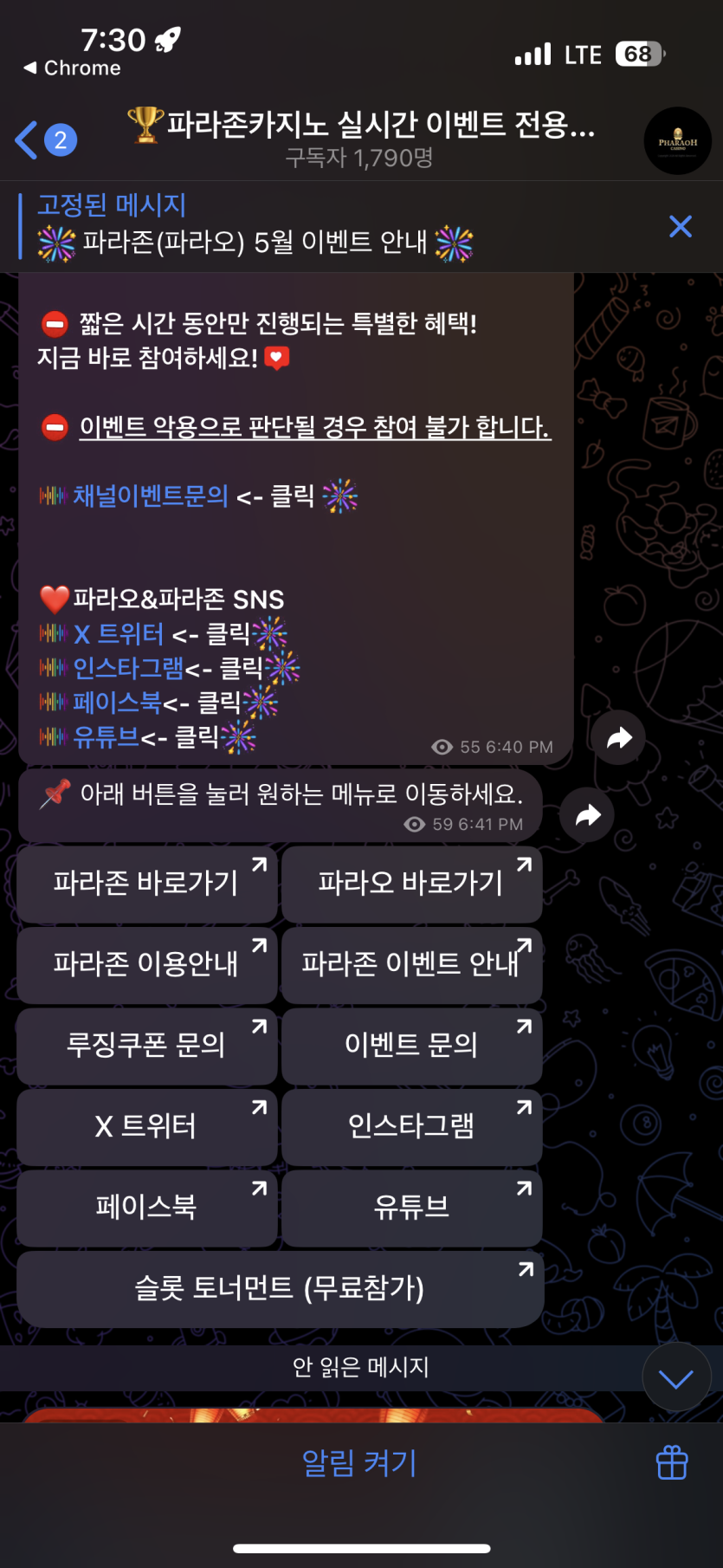
Task: Jump to the latest messages
Action: click(x=676, y=1377)
